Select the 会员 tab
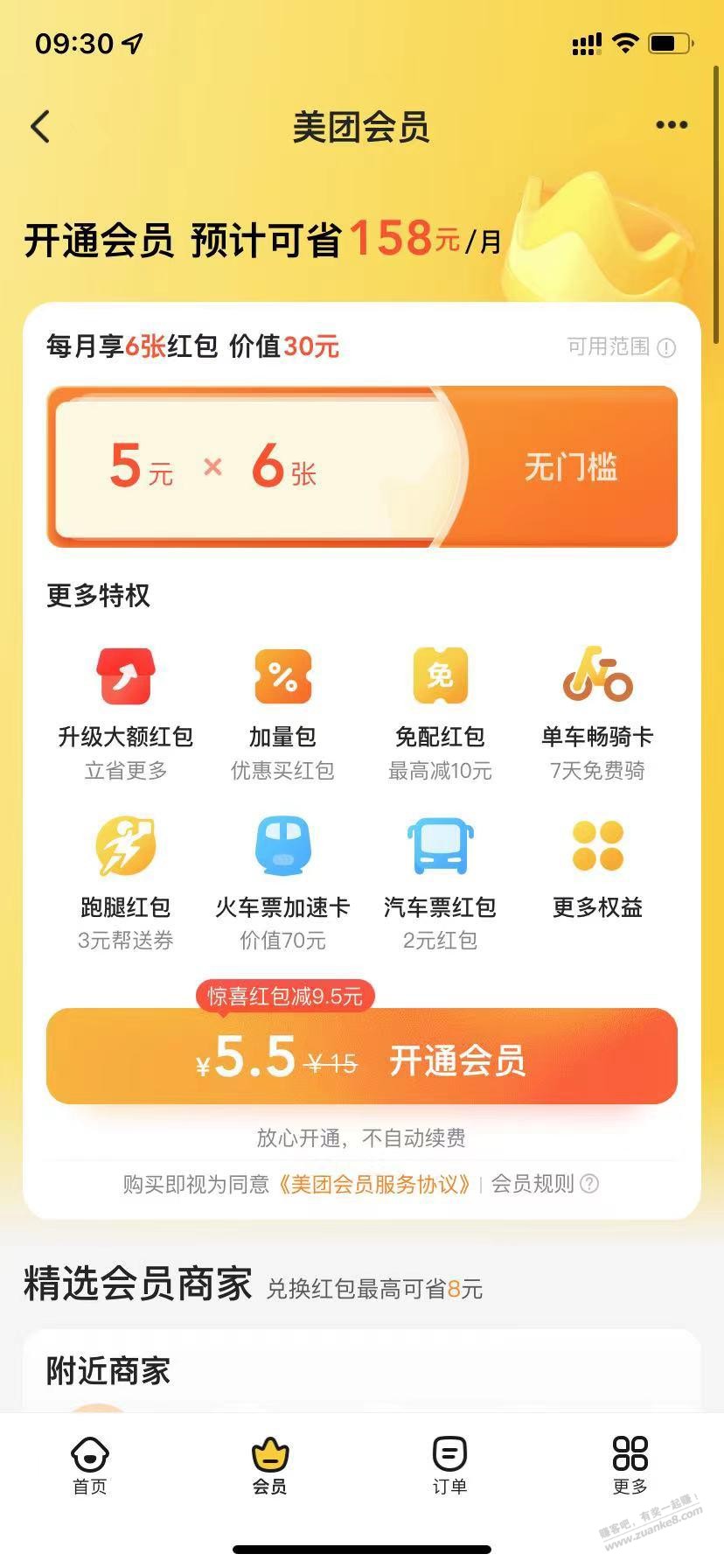This screenshot has height=1568, width=724. click(x=270, y=1465)
